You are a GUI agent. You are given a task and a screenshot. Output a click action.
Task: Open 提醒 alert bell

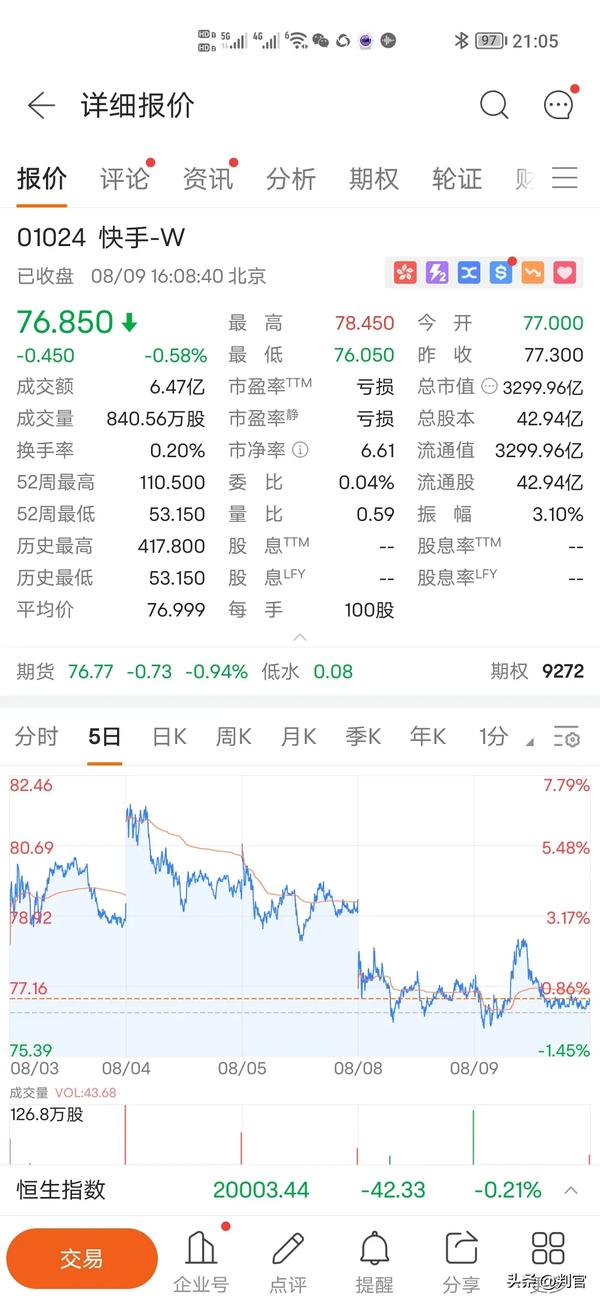pos(374,1261)
